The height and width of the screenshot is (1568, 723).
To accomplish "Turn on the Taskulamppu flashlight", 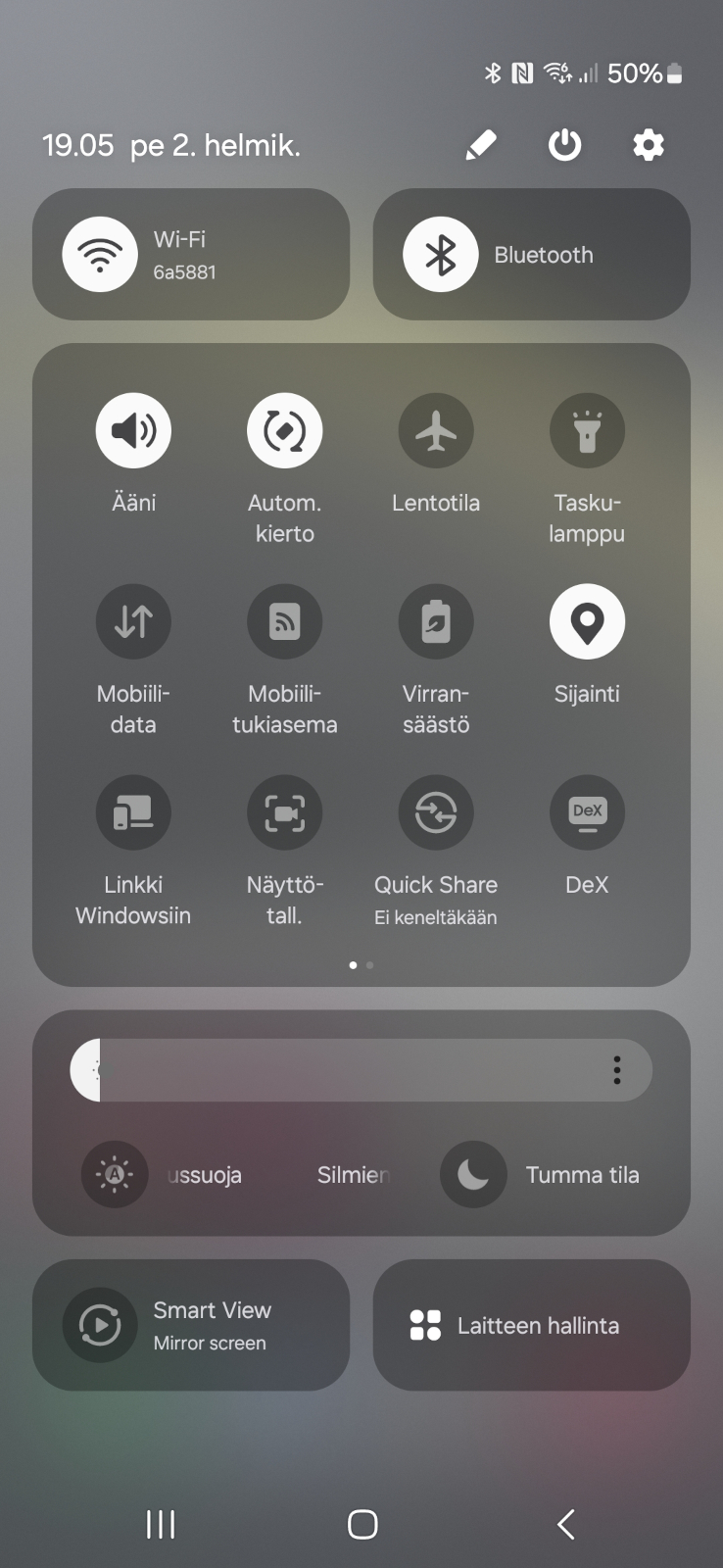I will pyautogui.click(x=587, y=430).
